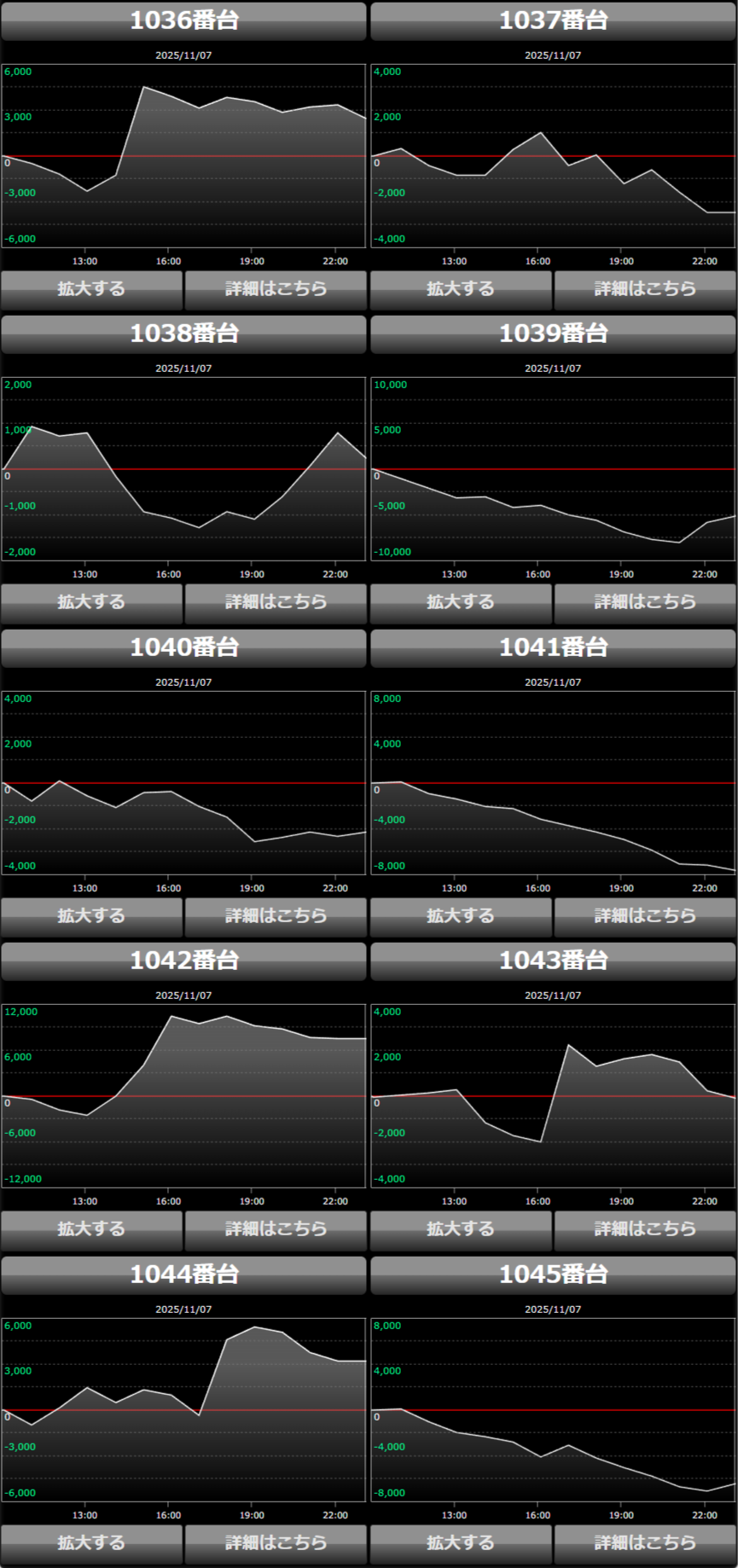Open 詳細はこちら for 1042番台
The image size is (738, 1568).
(x=276, y=1229)
